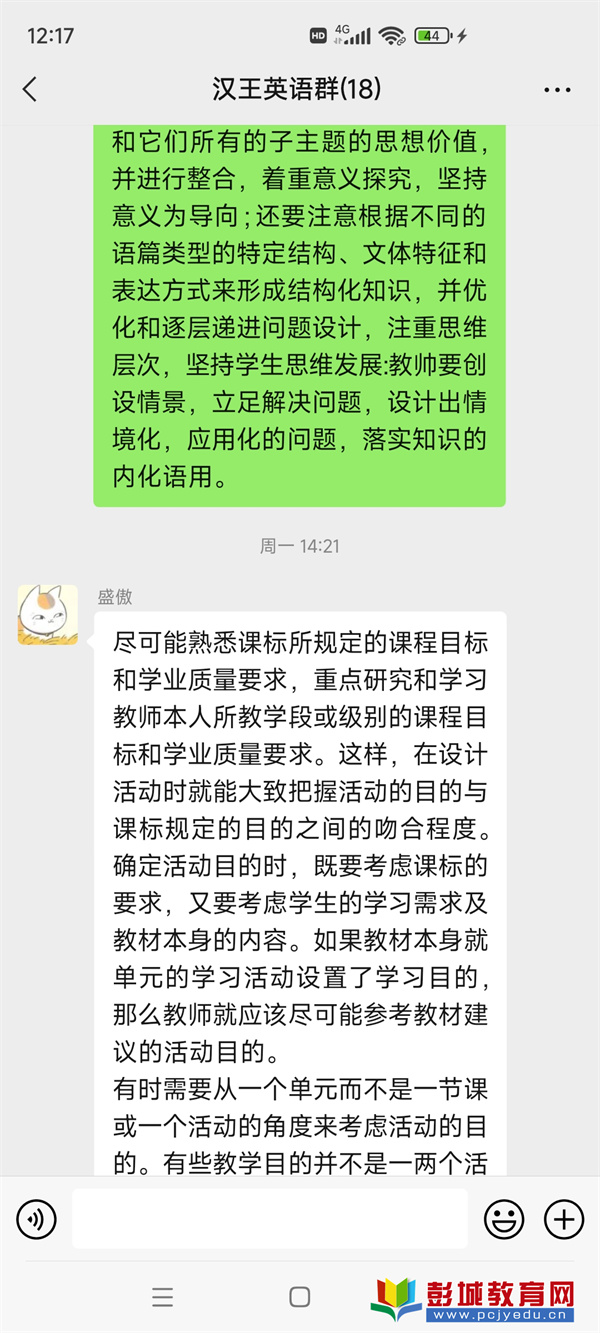Focus the message text field
The image size is (600, 1333).
(x=270, y=1219)
